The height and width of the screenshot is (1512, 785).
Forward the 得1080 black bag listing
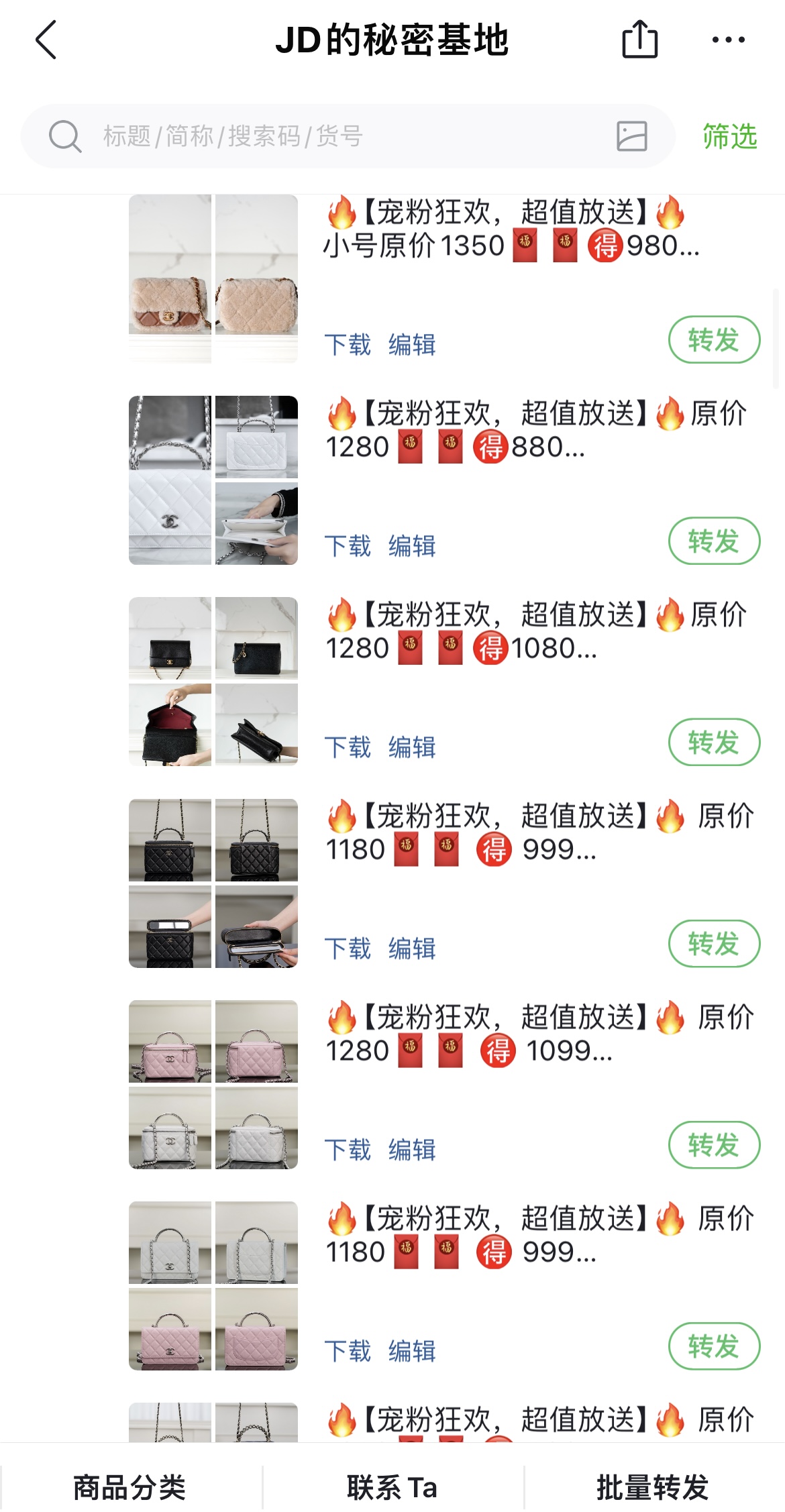pos(714,743)
